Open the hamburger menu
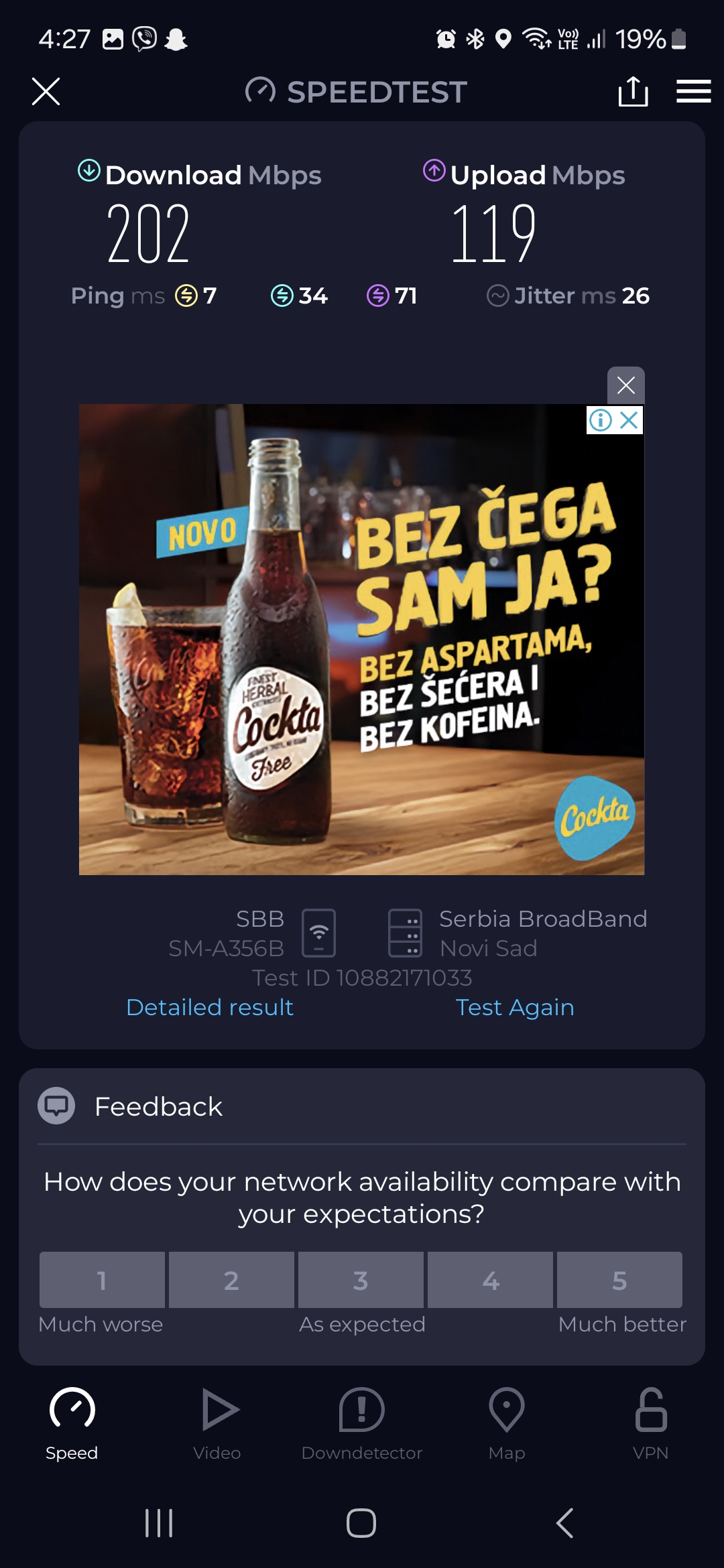Viewport: 724px width, 1568px height. pyautogui.click(x=693, y=91)
